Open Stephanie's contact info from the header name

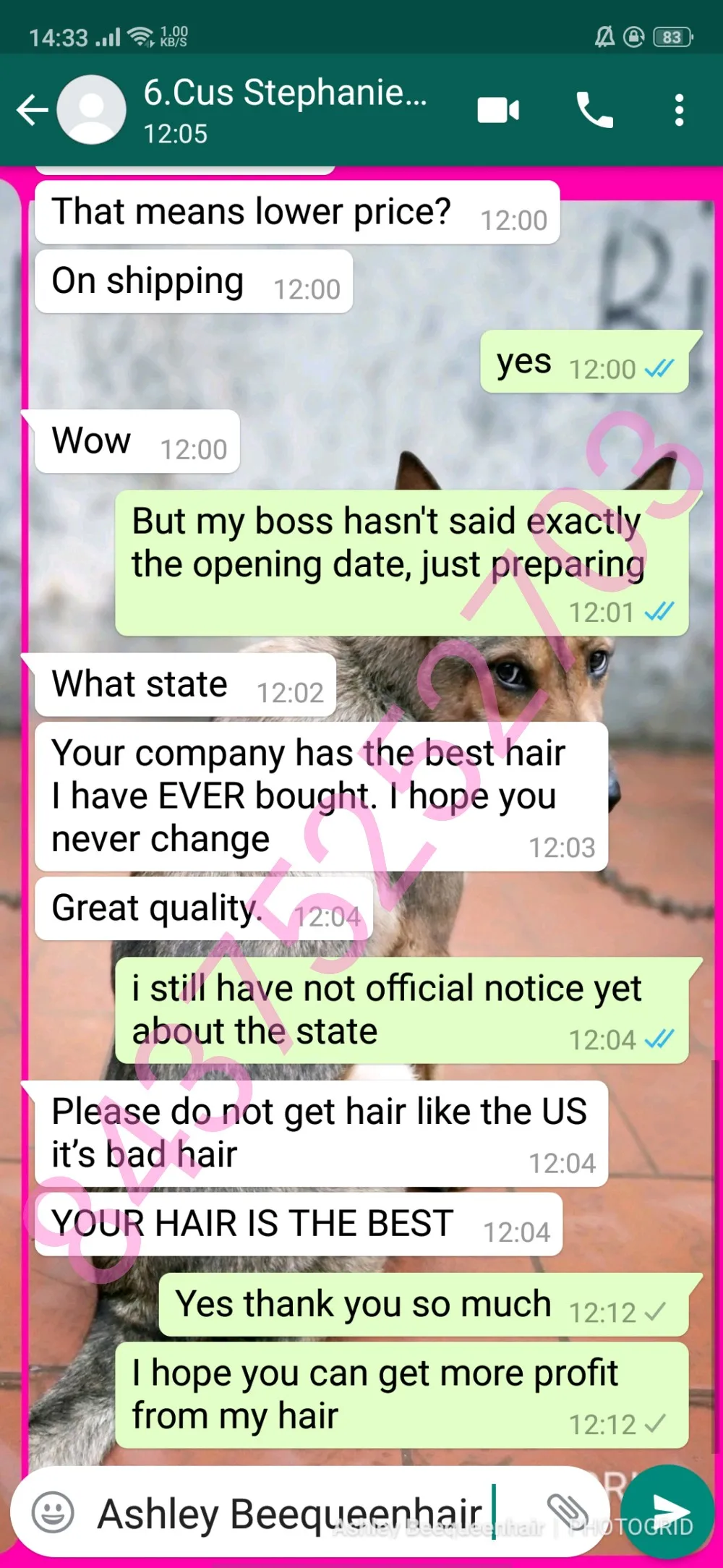tap(285, 93)
